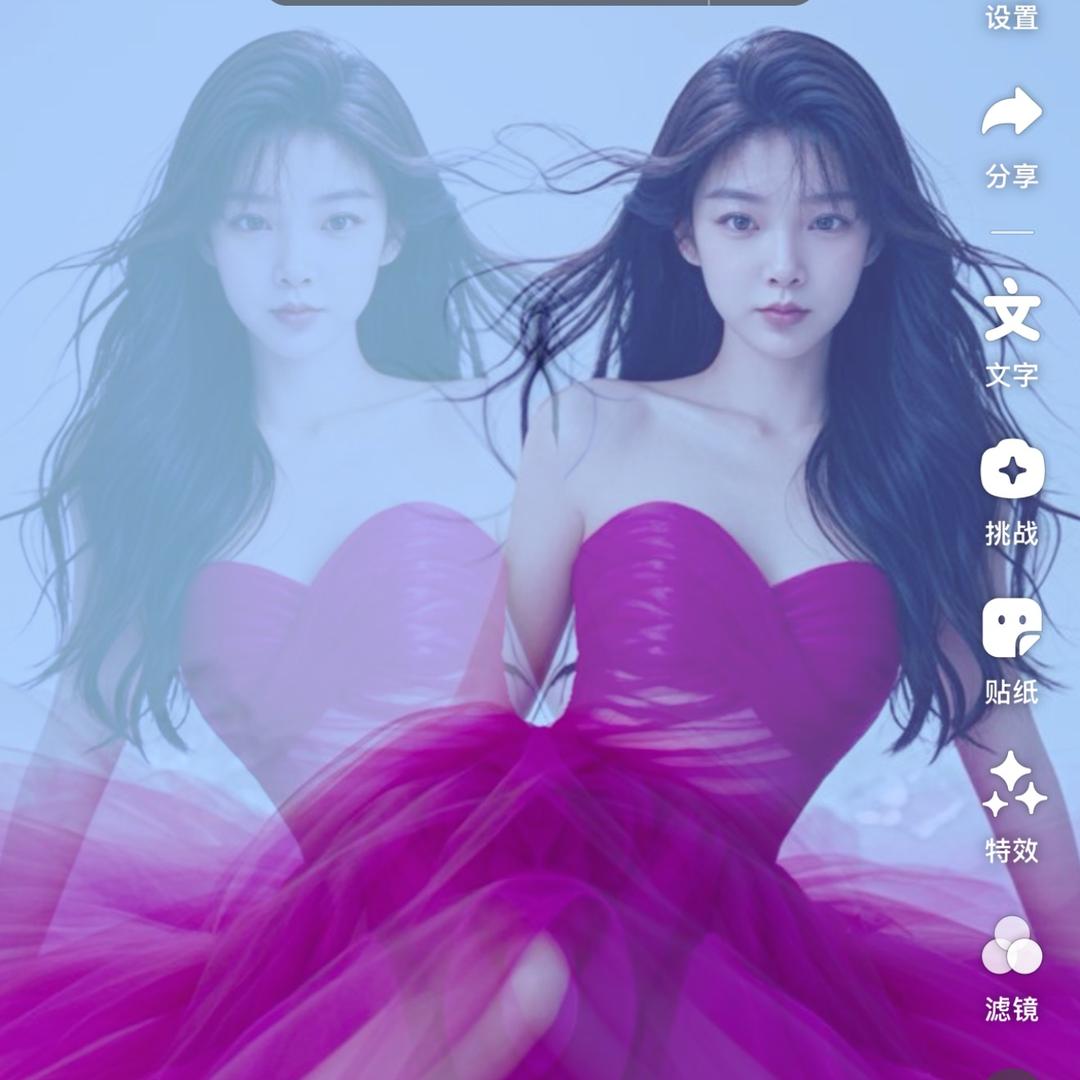
Task: Open the 设置 settings option
Action: (x=1011, y=17)
